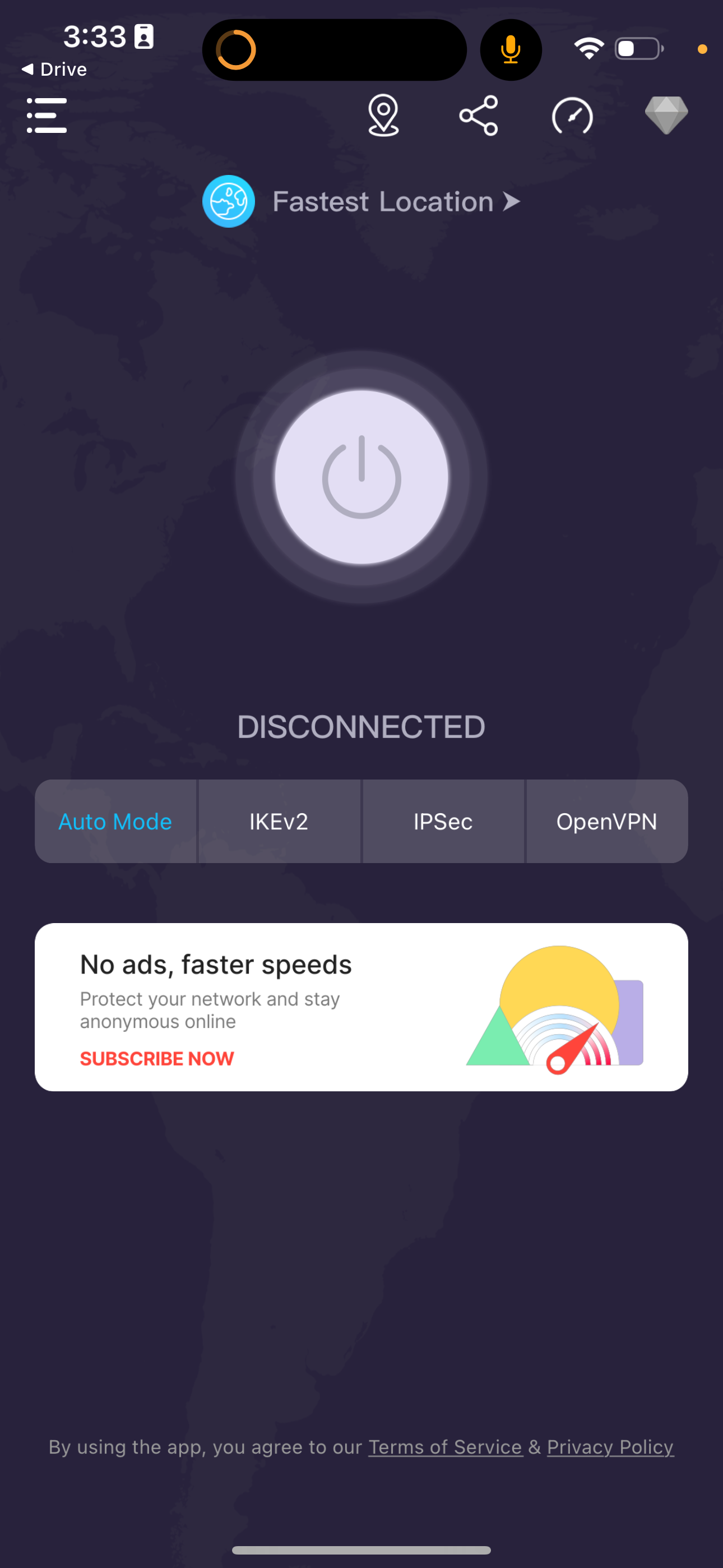Switch protocol to OpenVPN
Image resolution: width=723 pixels, height=1568 pixels.
tap(607, 821)
